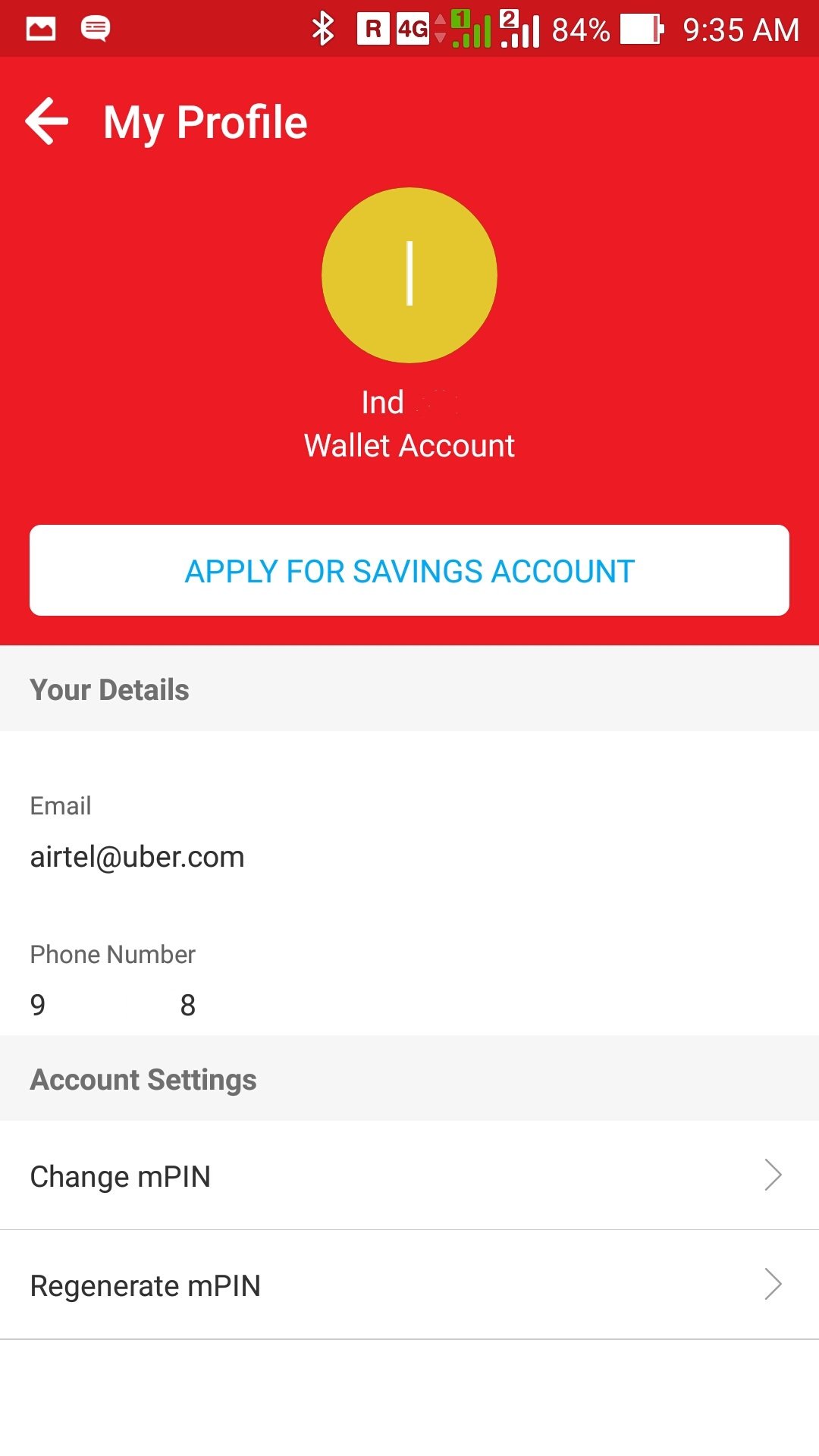This screenshot has width=819, height=1456.
Task: Open the Change mPIN setting
Action: click(409, 1175)
